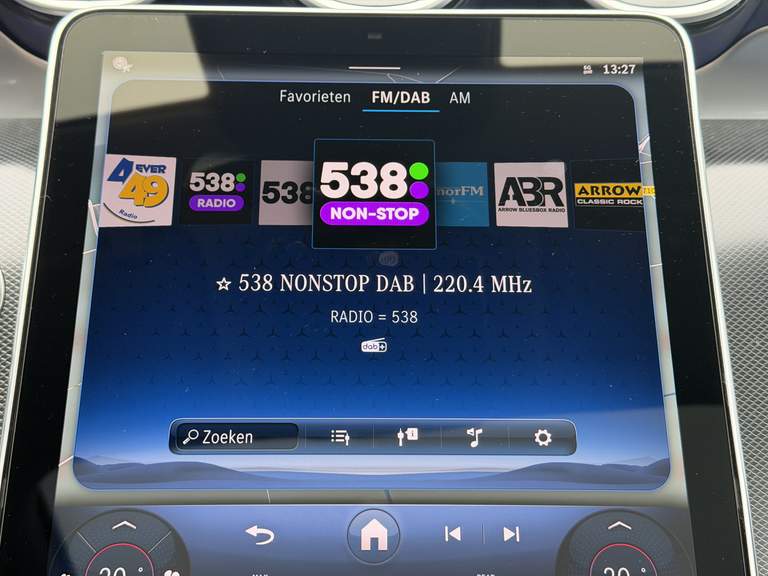This screenshot has height=576, width=768.
Task: Raise the right climate temperature
Action: pos(619,526)
